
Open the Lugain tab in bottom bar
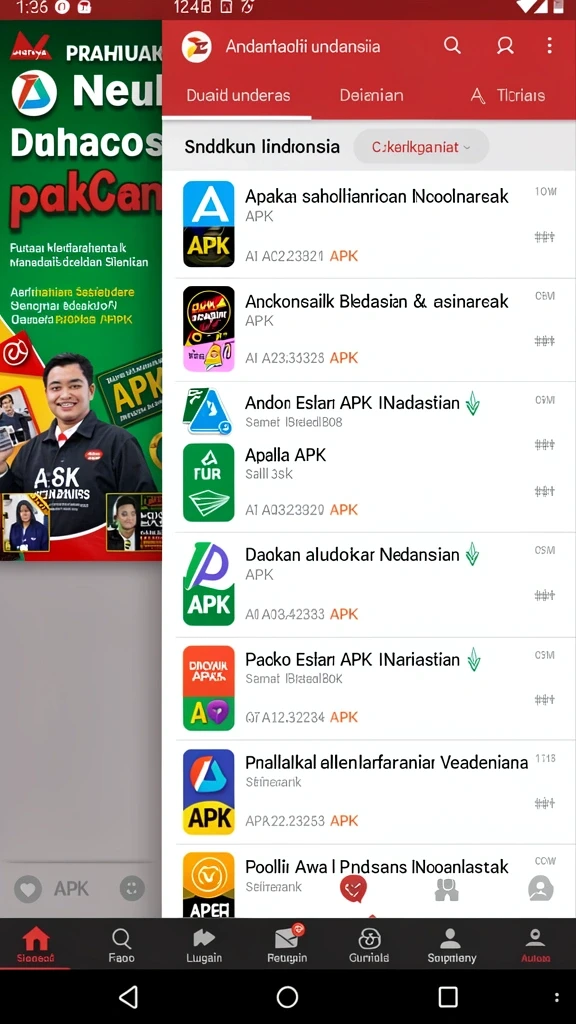(204, 946)
